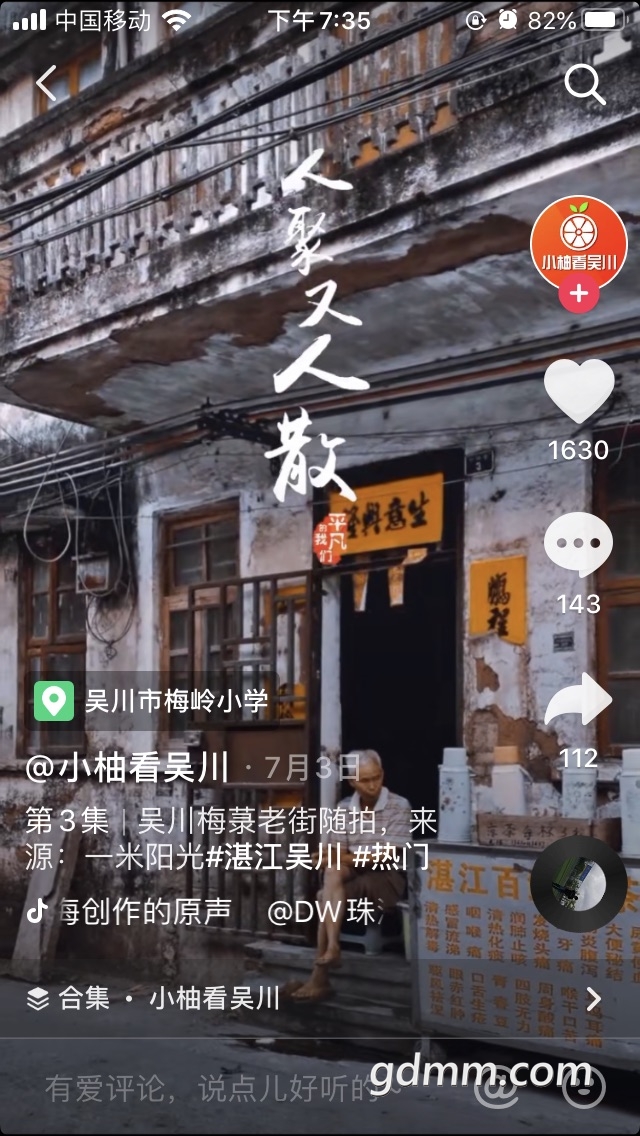Open the comments bubble icon
Viewport: 640px width, 1136px height.
[x=578, y=544]
